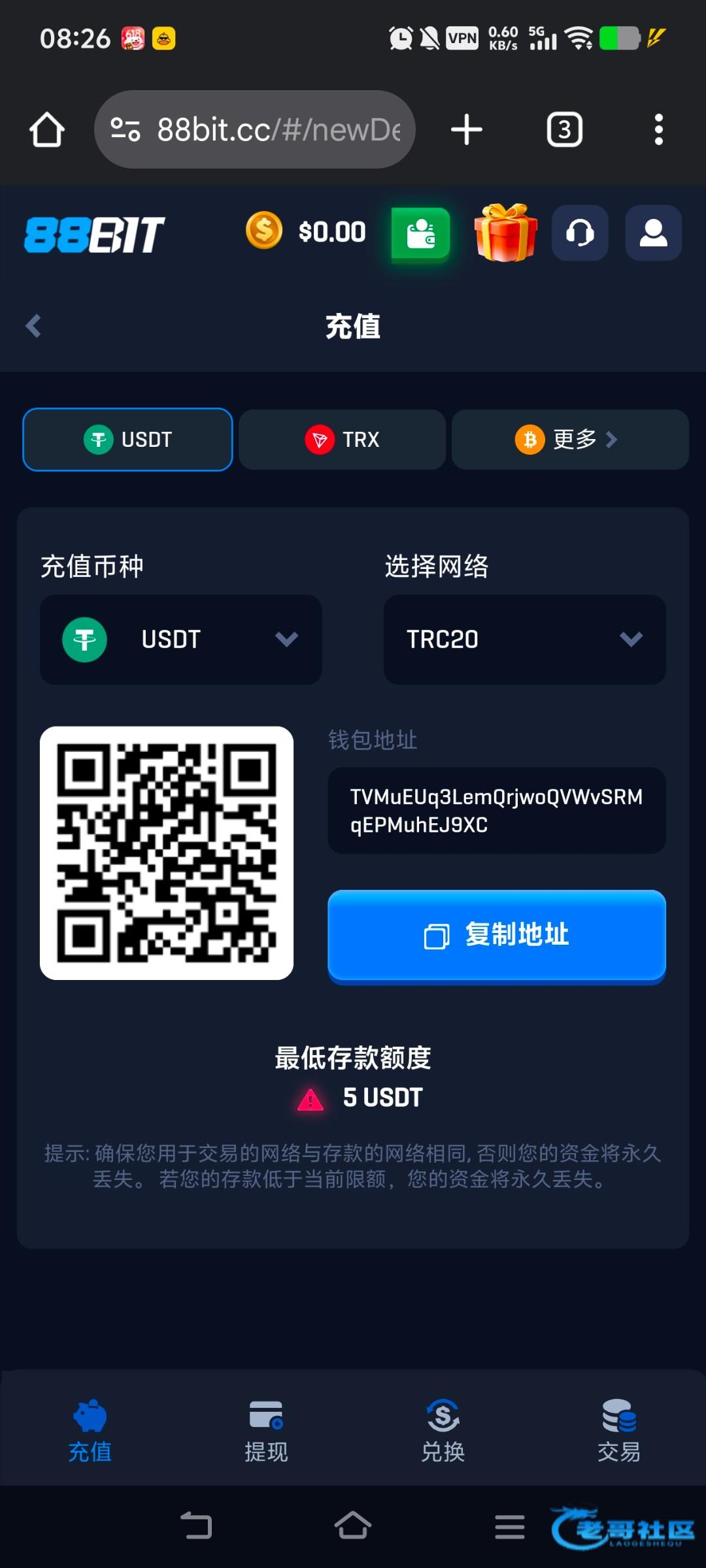This screenshot has width=706, height=1568.
Task: Open the browser overflow menu
Action: pos(658,129)
